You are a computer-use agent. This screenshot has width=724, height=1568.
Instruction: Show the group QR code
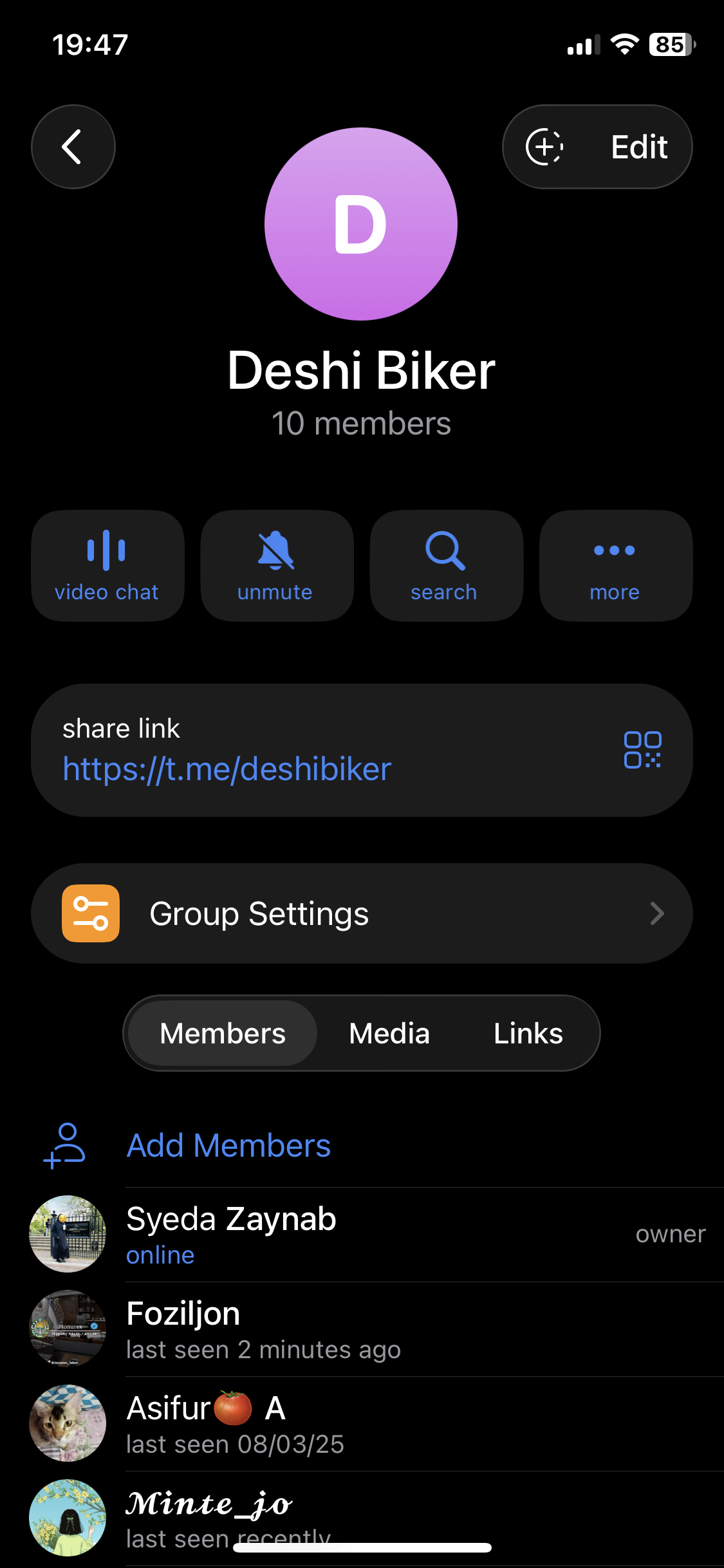(x=642, y=750)
